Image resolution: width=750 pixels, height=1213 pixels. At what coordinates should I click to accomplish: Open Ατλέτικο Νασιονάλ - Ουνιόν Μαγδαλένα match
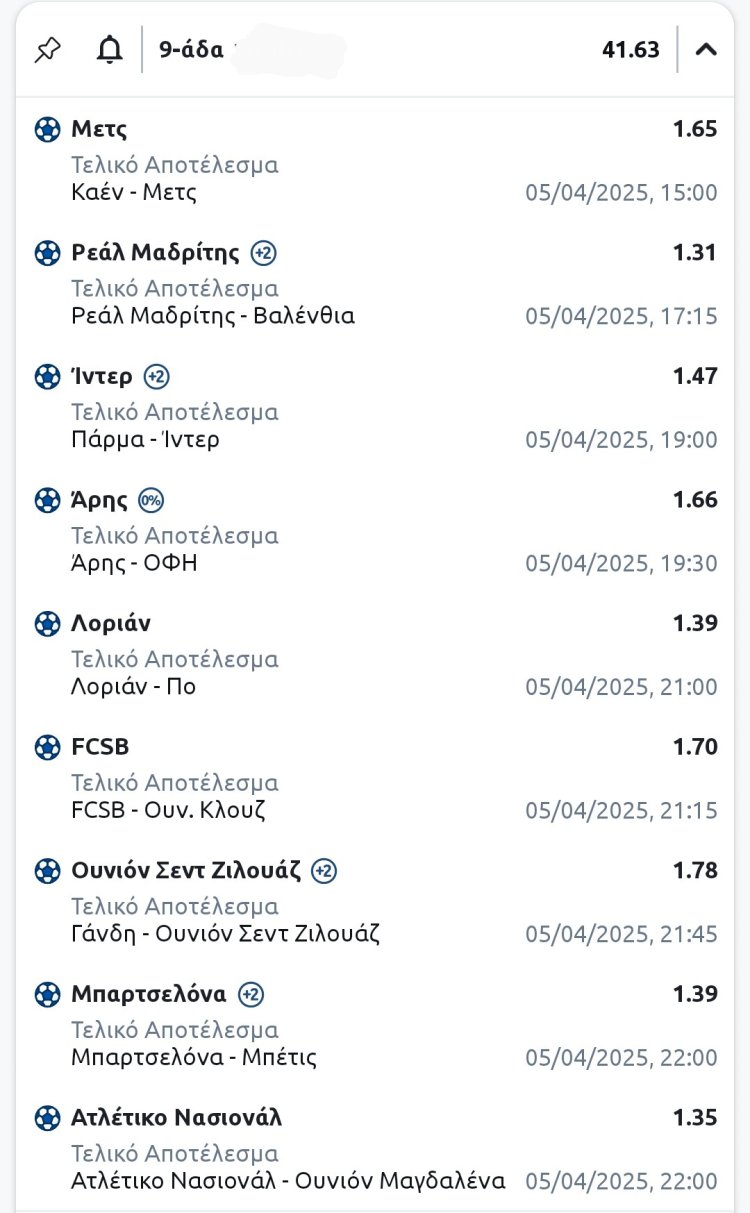pos(288,1181)
